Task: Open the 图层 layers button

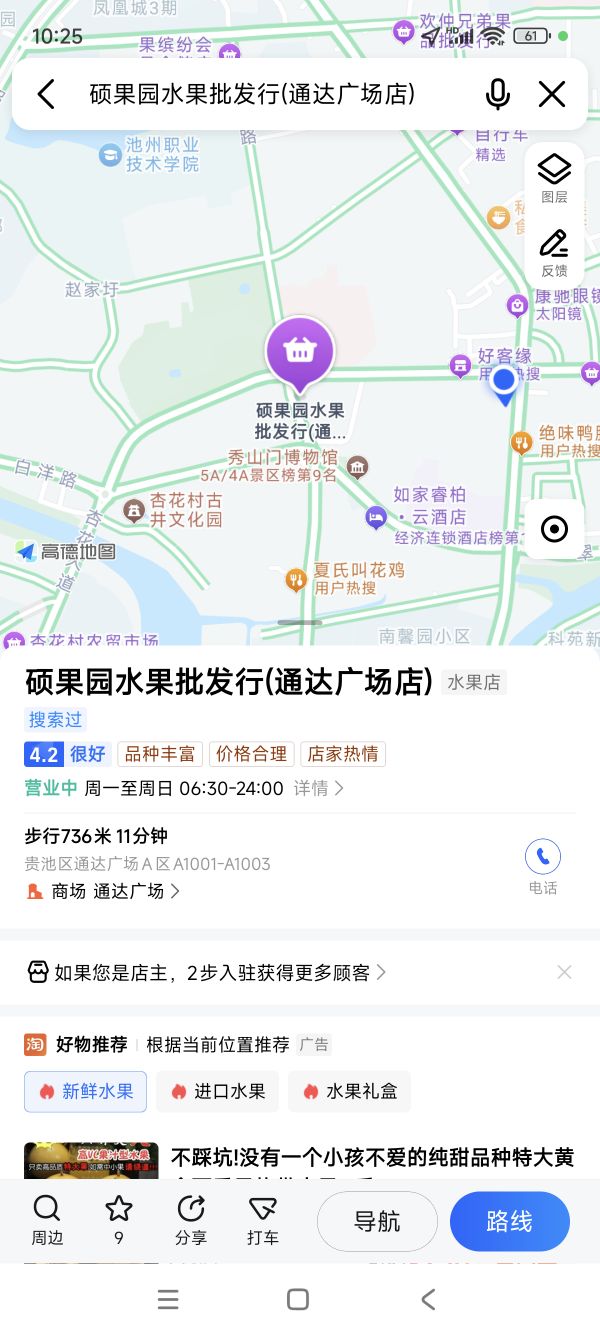Action: 554,179
